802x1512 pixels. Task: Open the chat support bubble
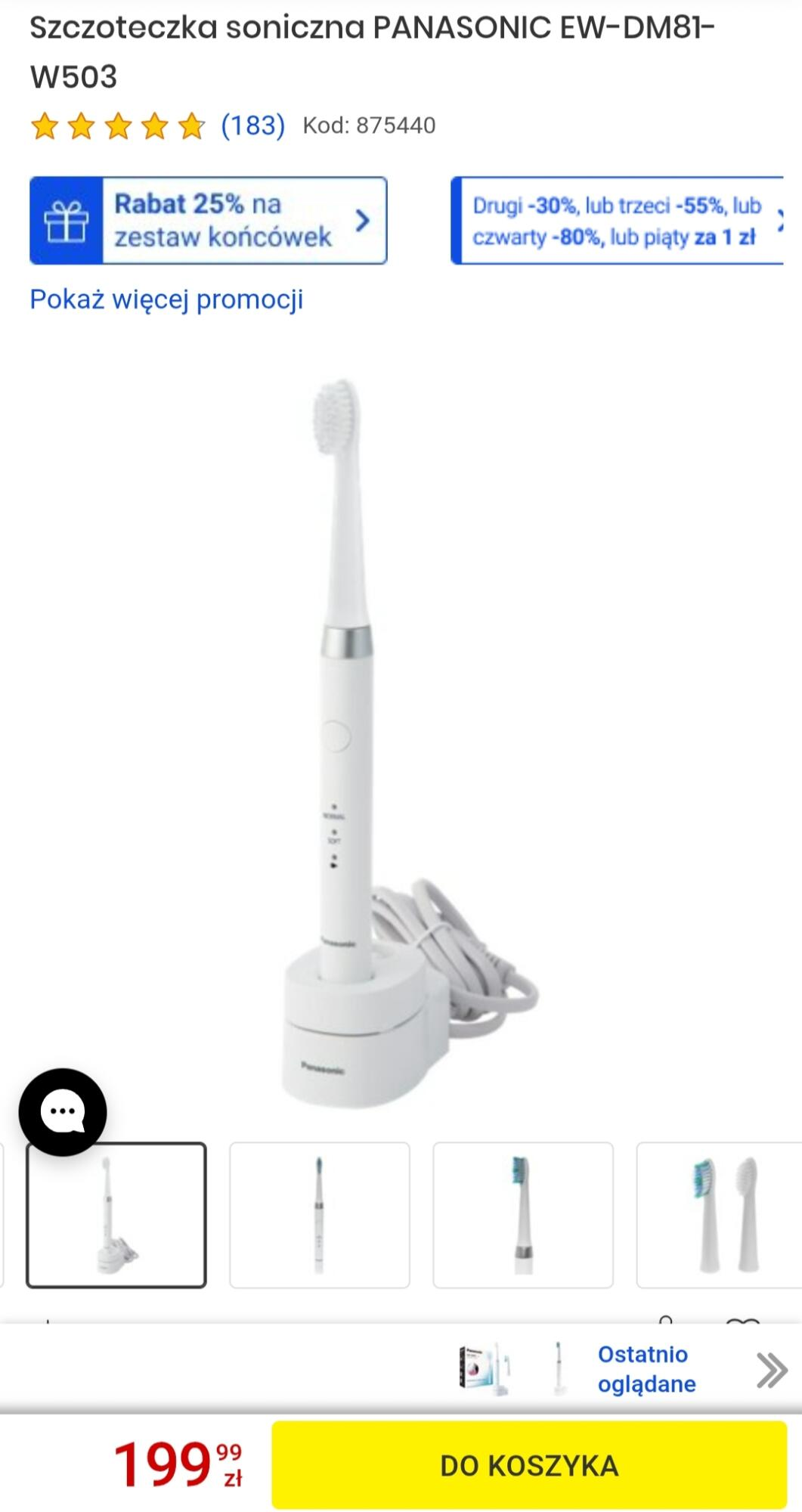coord(63,1111)
